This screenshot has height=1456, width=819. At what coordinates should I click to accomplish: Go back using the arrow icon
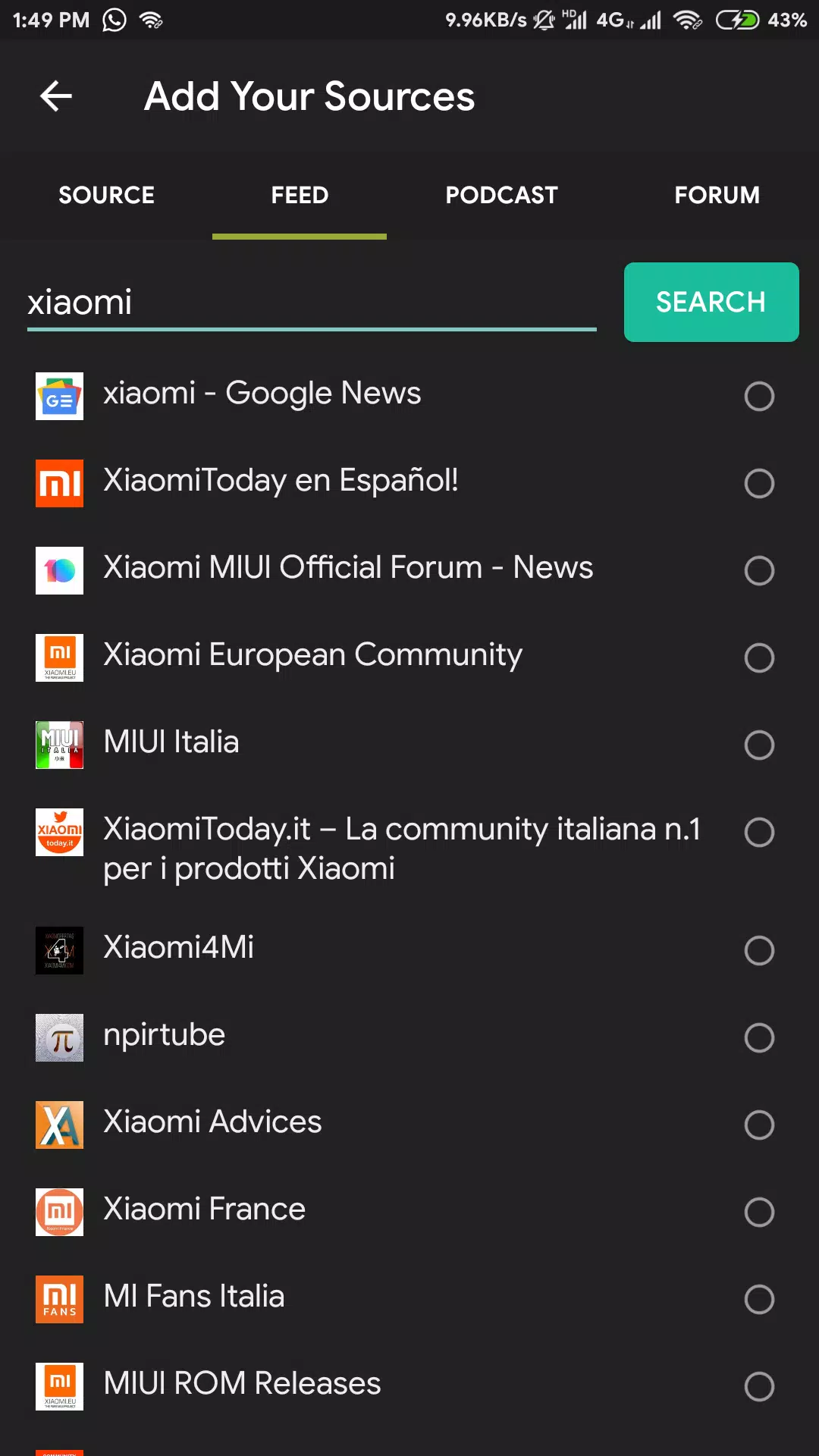click(56, 96)
